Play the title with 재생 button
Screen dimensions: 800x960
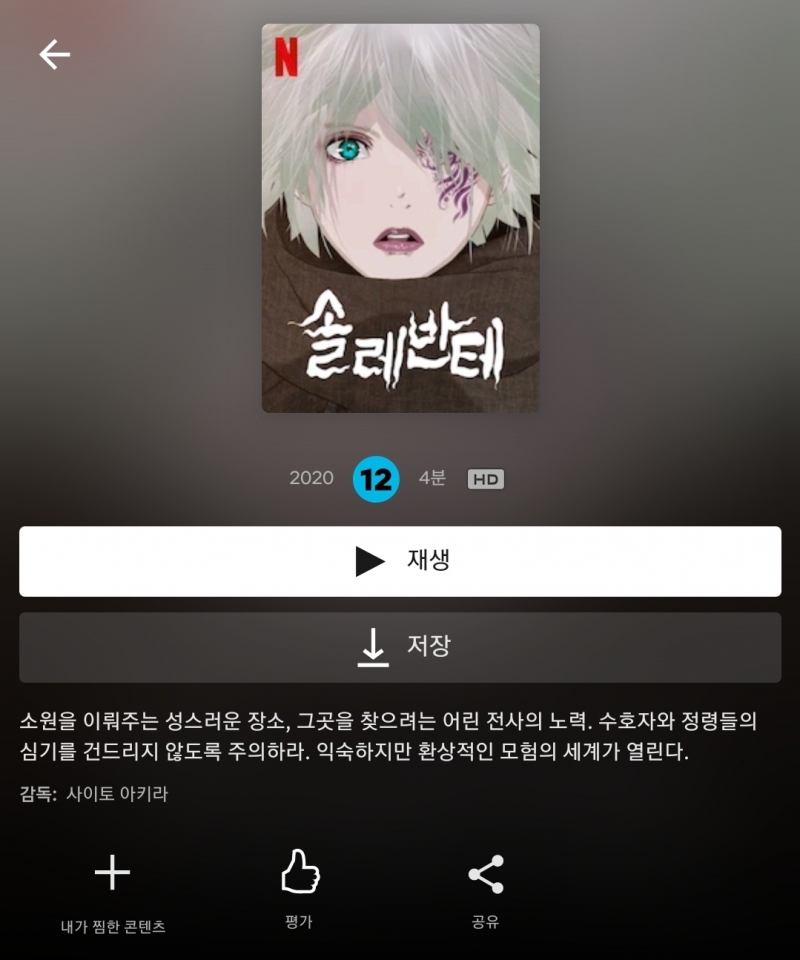tap(400, 561)
